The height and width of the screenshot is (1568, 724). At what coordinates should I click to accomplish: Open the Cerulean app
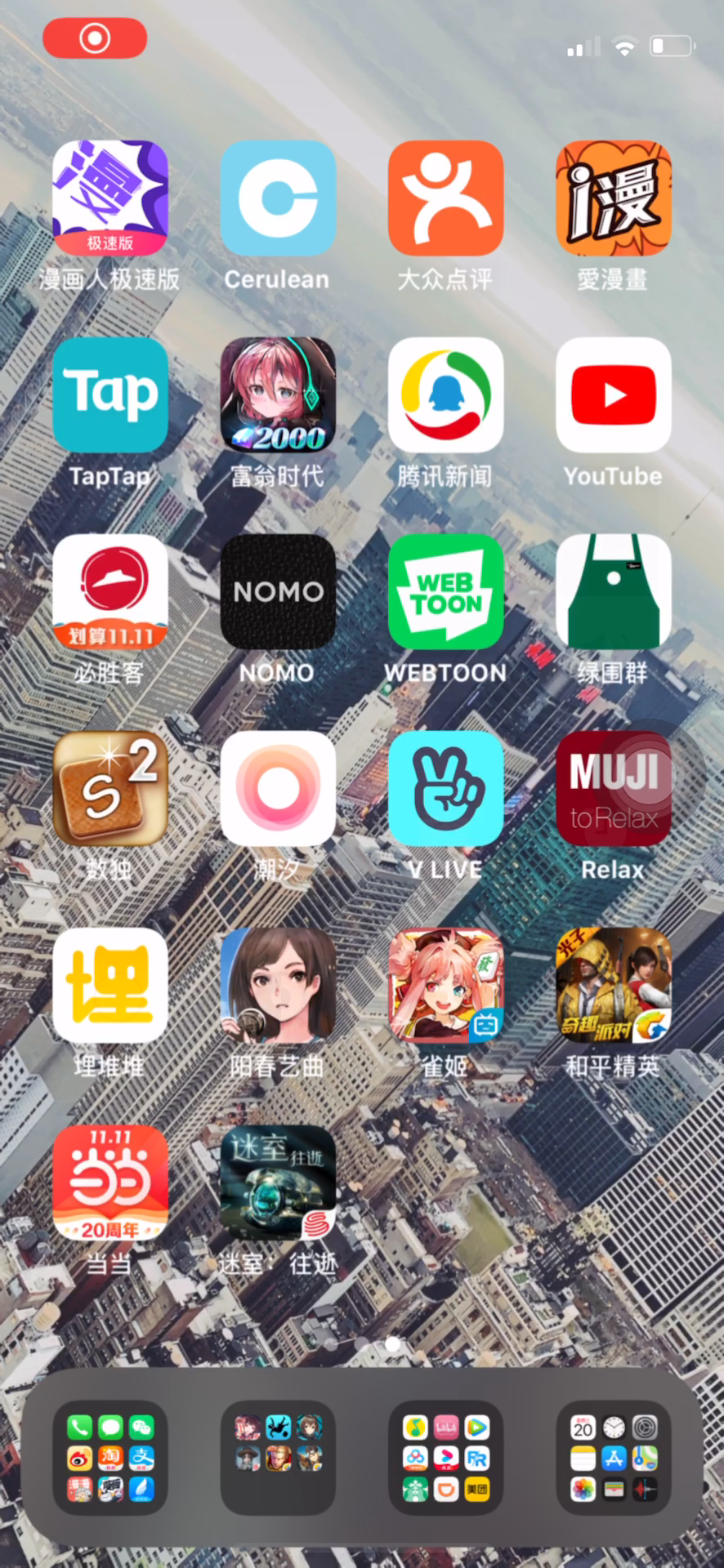[278, 198]
